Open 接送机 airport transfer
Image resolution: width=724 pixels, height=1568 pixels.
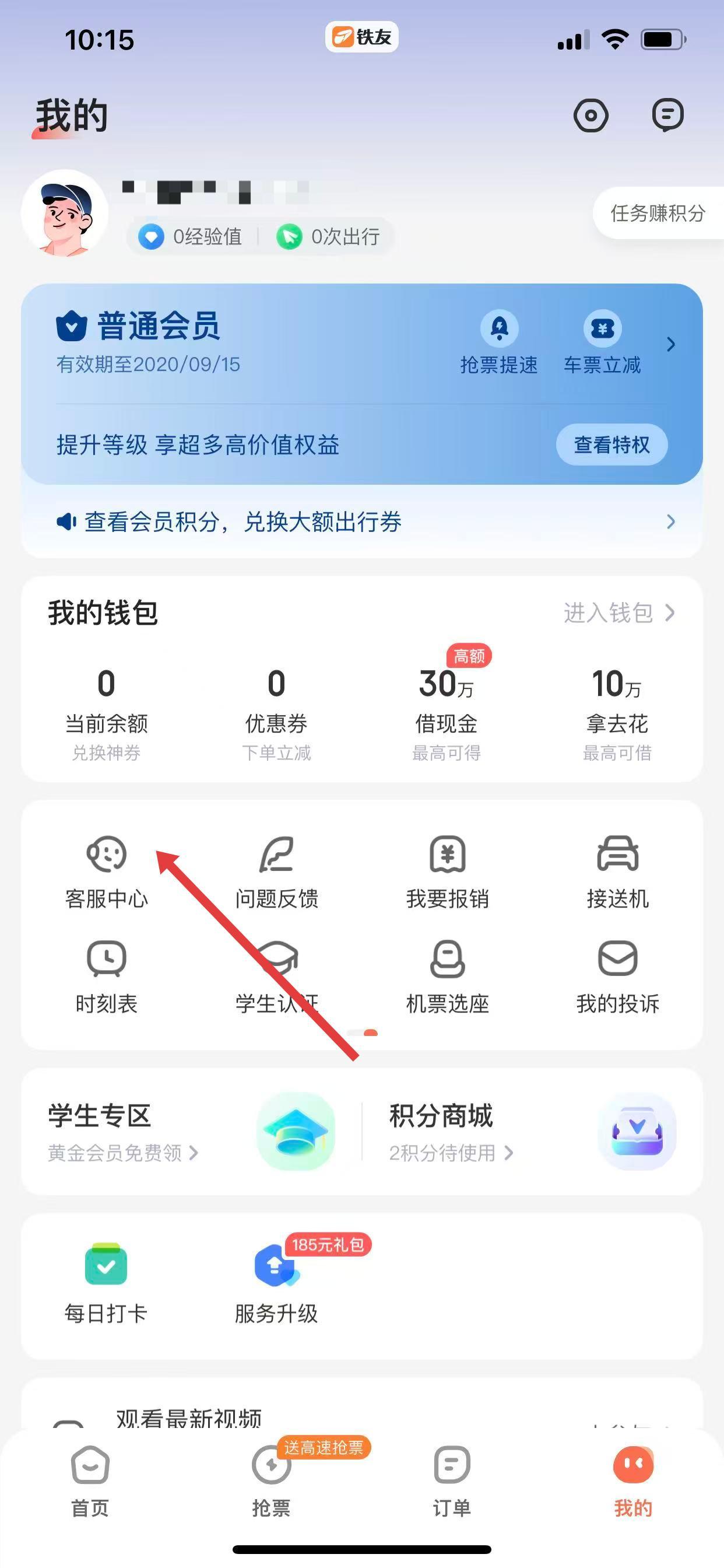pos(617,871)
